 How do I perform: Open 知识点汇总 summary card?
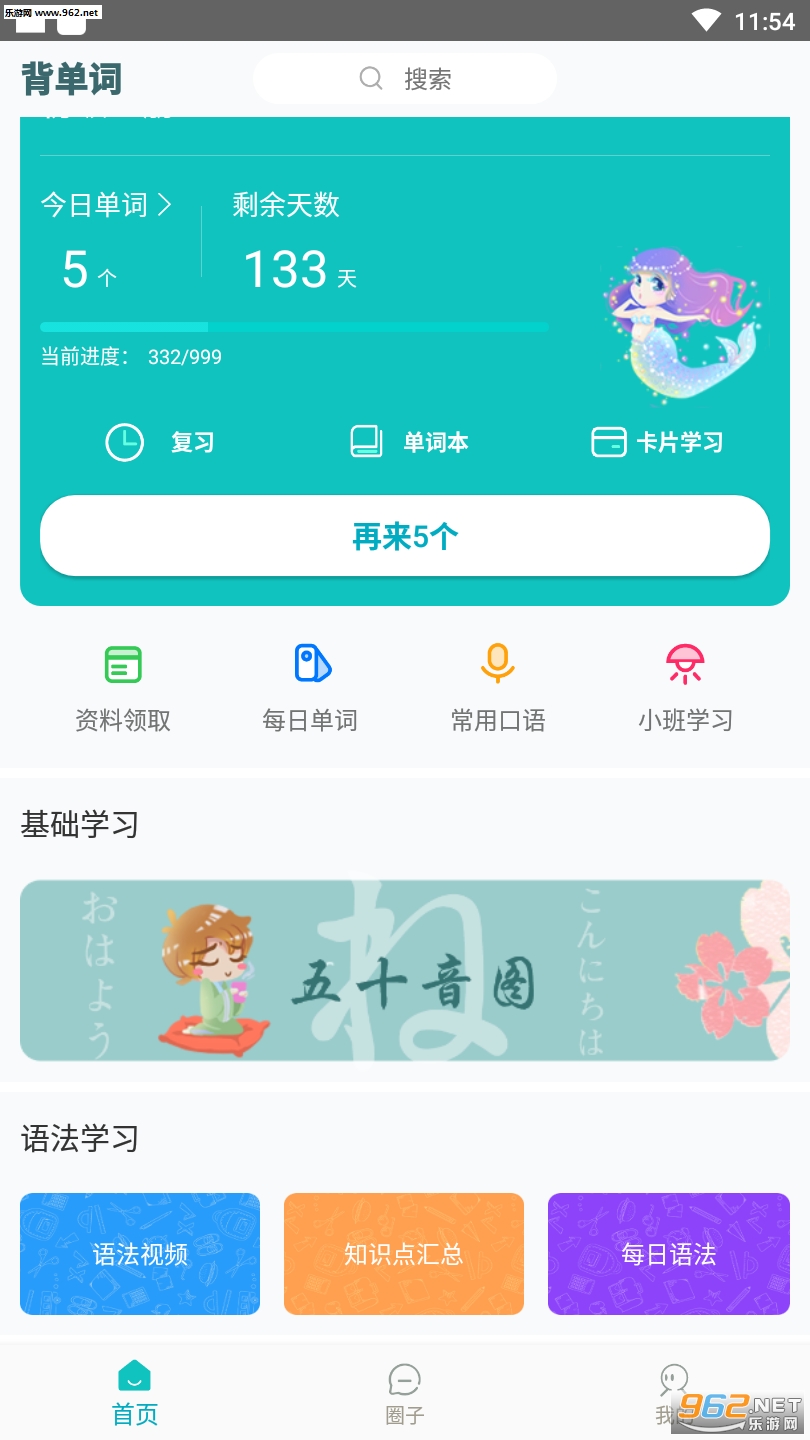tap(404, 1253)
